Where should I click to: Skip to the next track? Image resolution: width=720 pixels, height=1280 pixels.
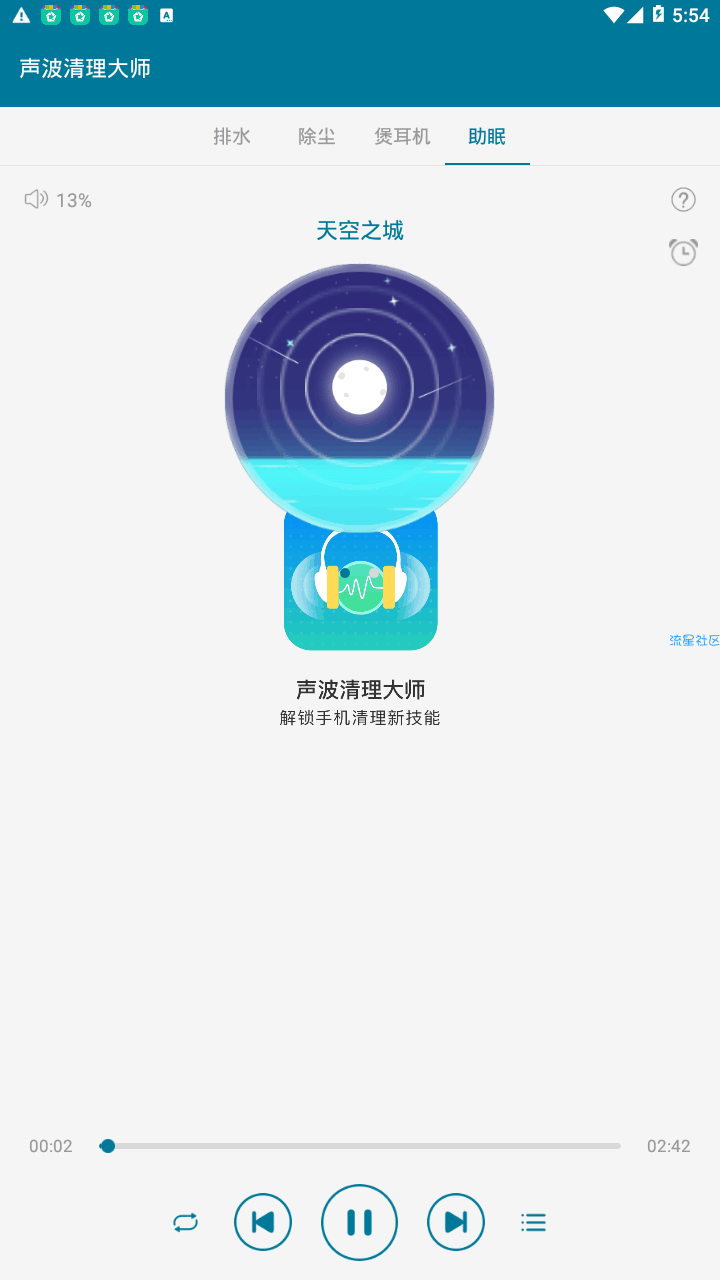pyautogui.click(x=456, y=1222)
